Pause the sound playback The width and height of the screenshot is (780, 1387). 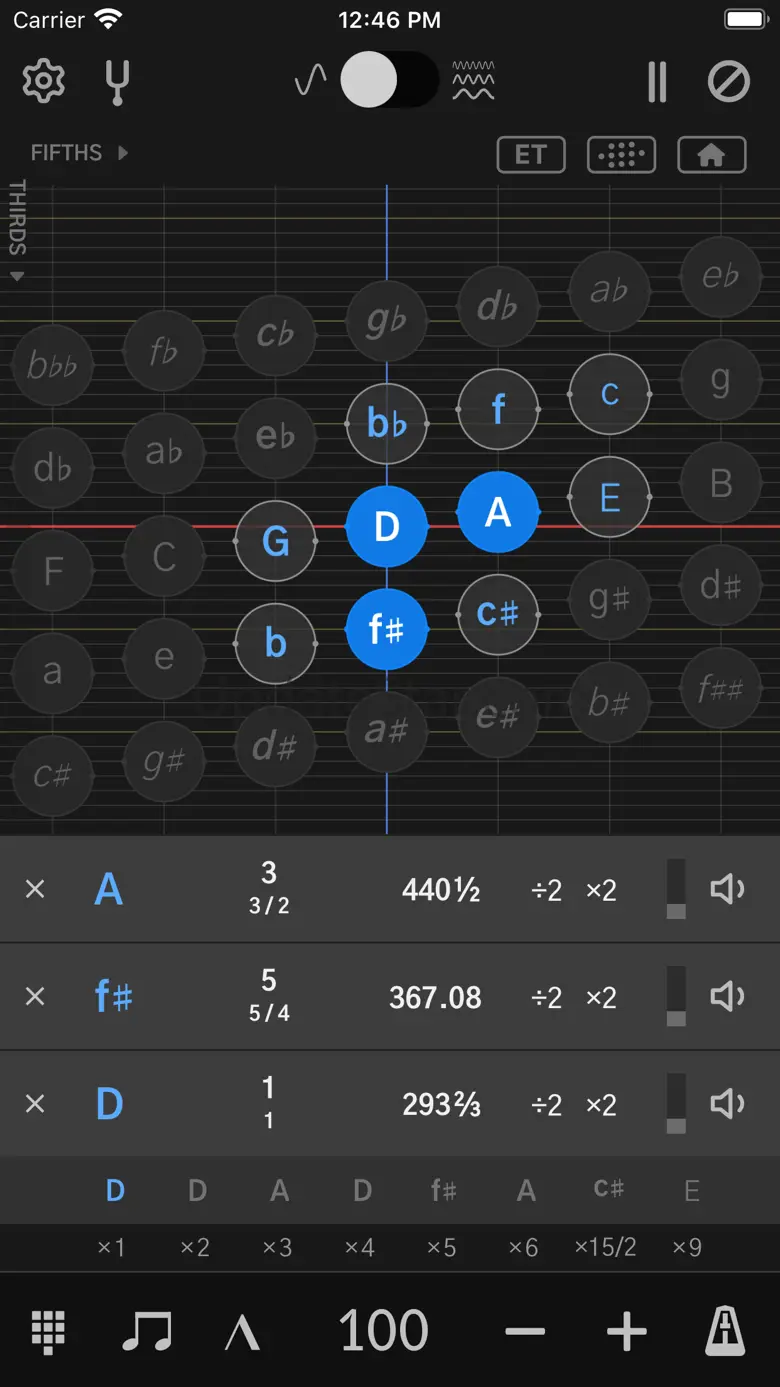pyautogui.click(x=657, y=82)
